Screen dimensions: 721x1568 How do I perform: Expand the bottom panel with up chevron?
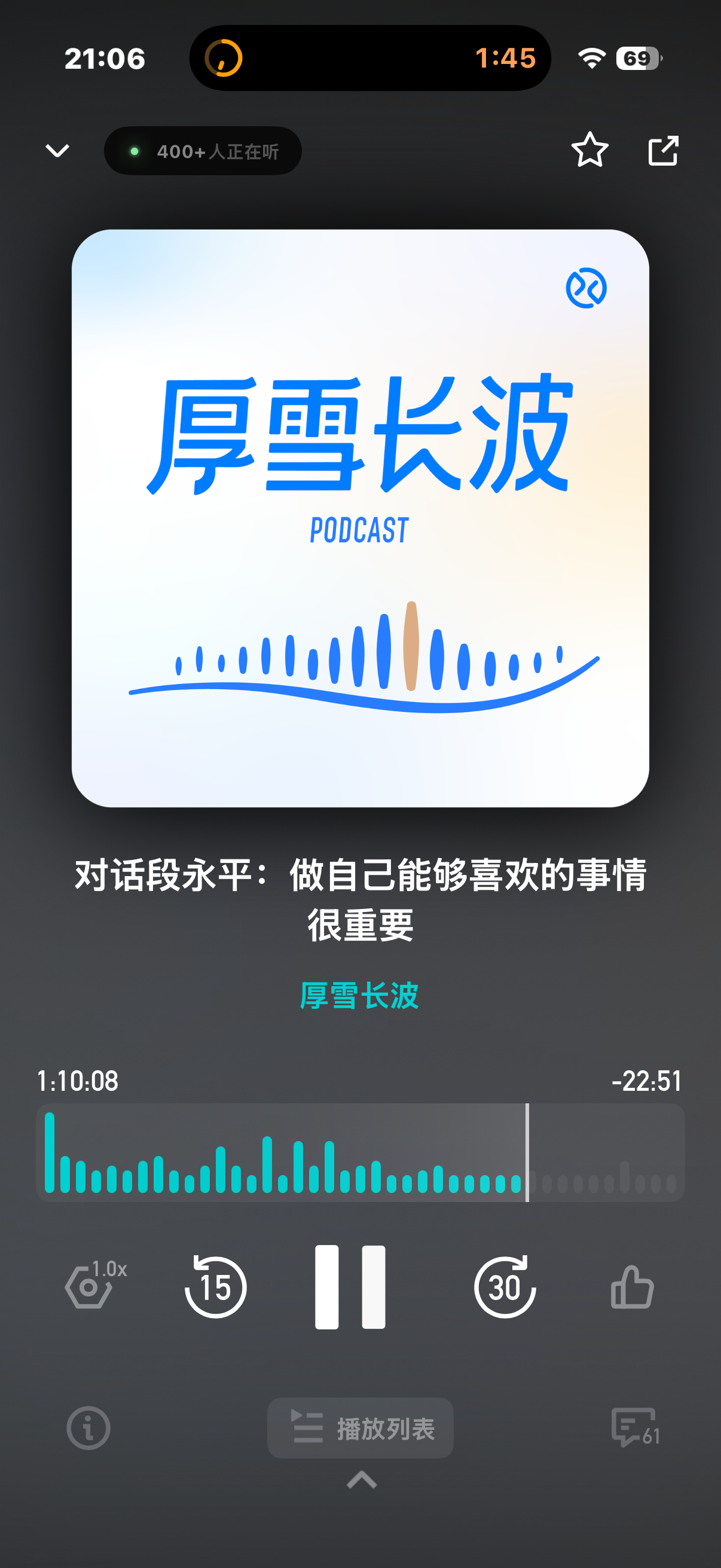[x=362, y=1479]
